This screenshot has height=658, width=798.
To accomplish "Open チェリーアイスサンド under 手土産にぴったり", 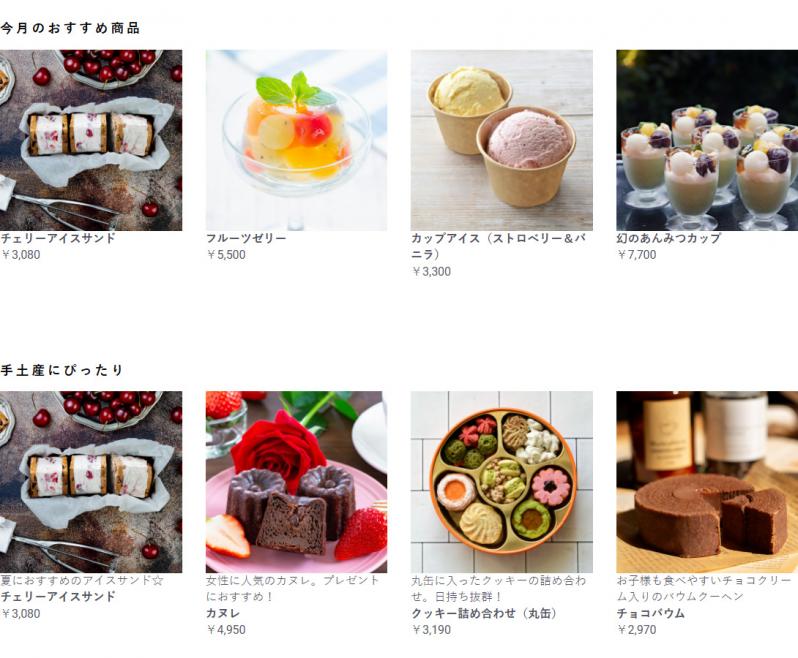I will (90, 481).
